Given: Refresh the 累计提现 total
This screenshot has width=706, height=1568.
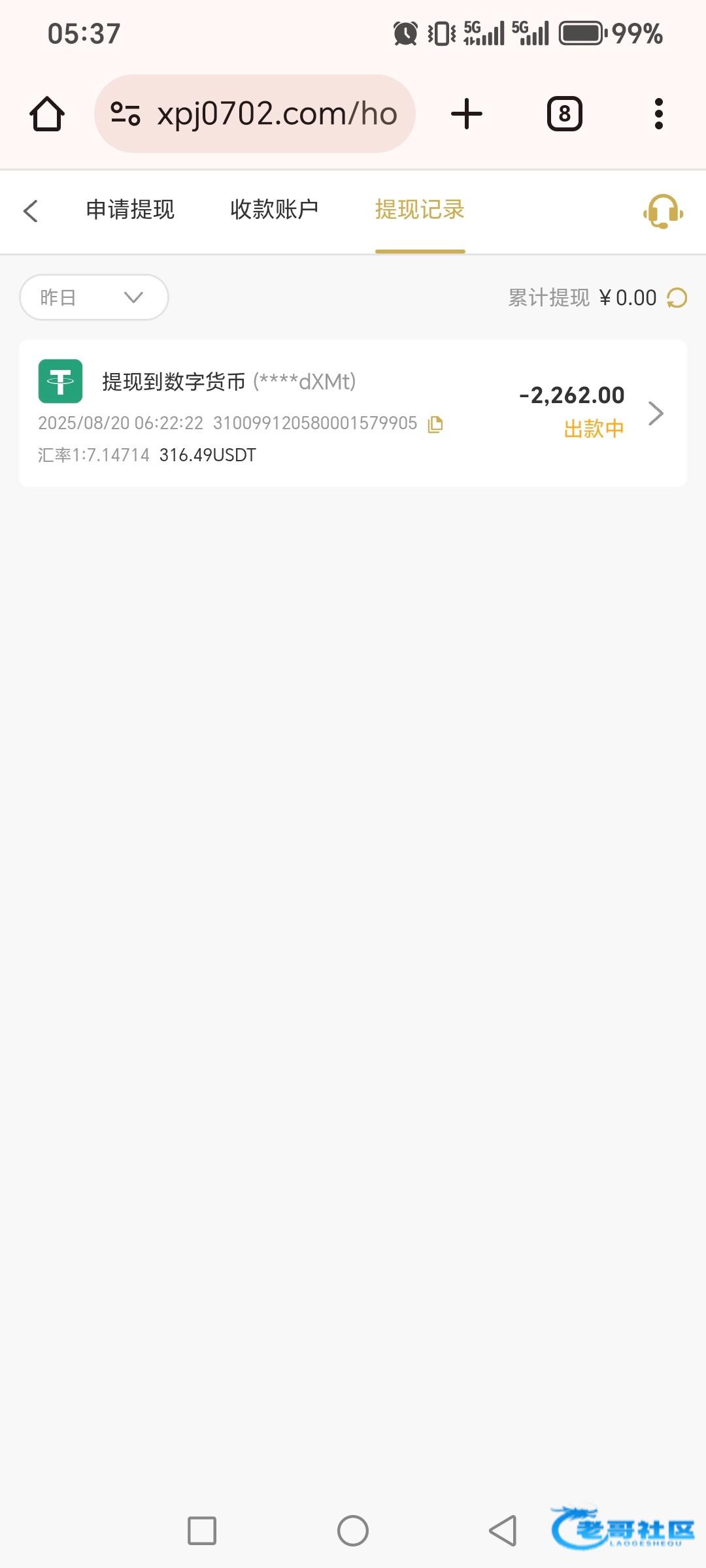Looking at the screenshot, I should (677, 298).
